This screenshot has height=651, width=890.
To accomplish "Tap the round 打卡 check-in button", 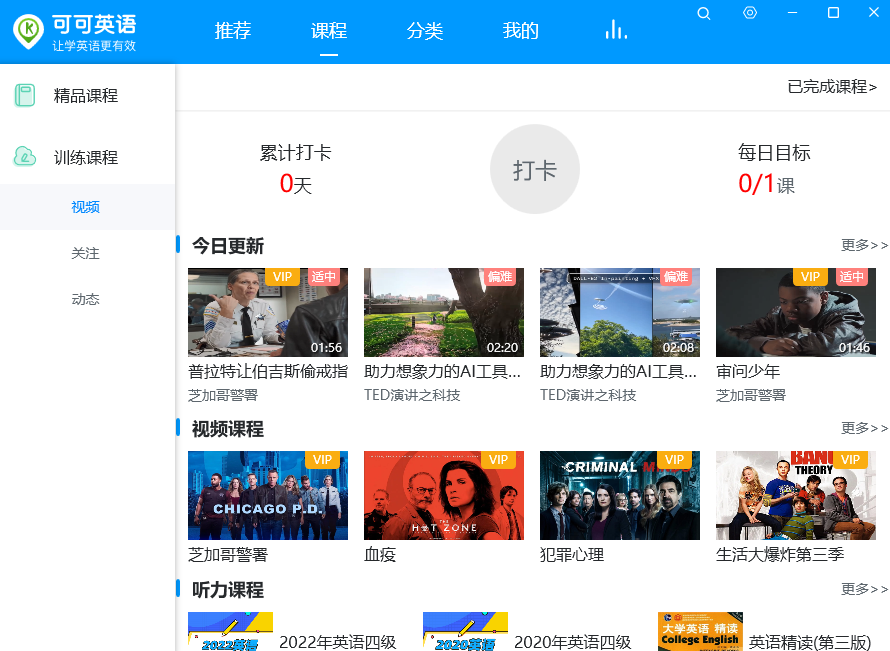I will click(535, 169).
